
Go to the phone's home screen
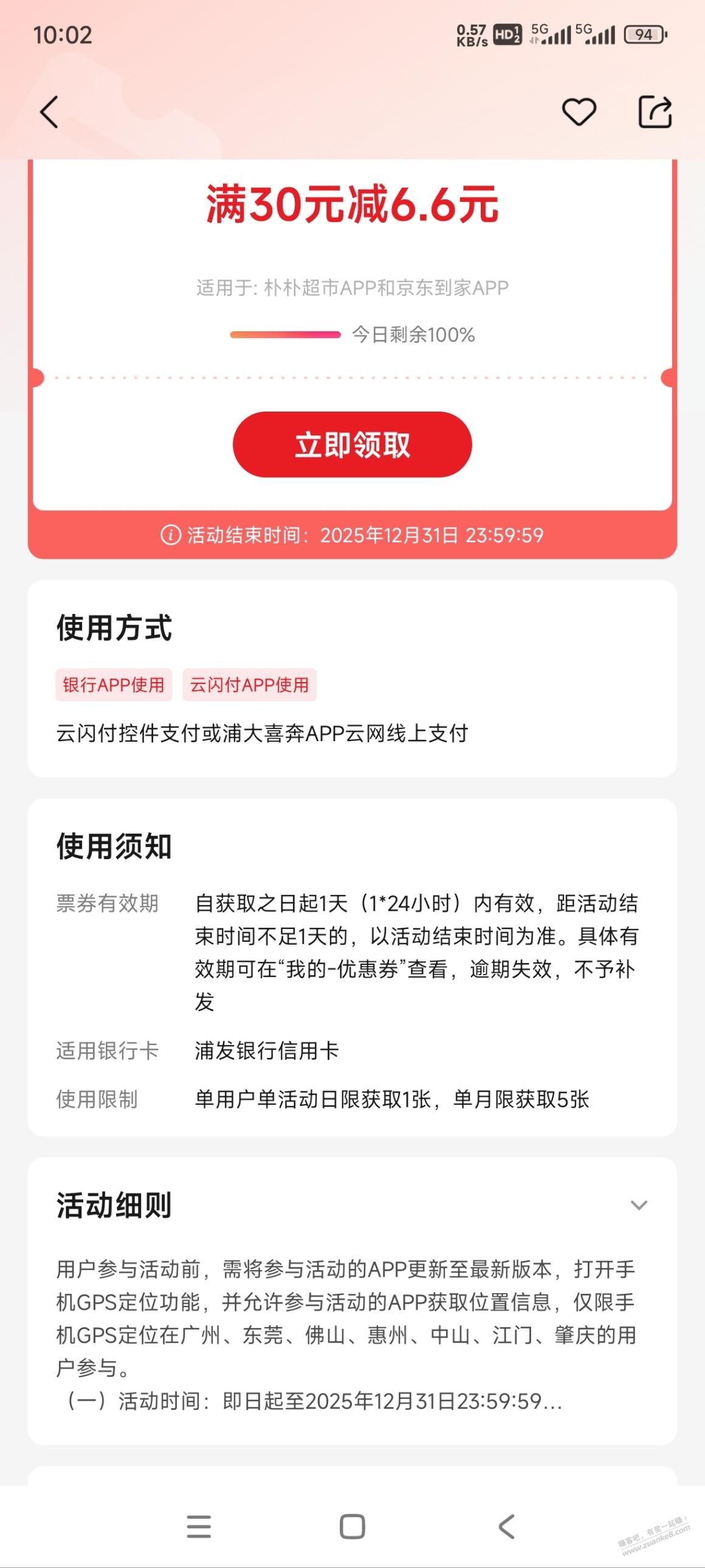tap(352, 1526)
